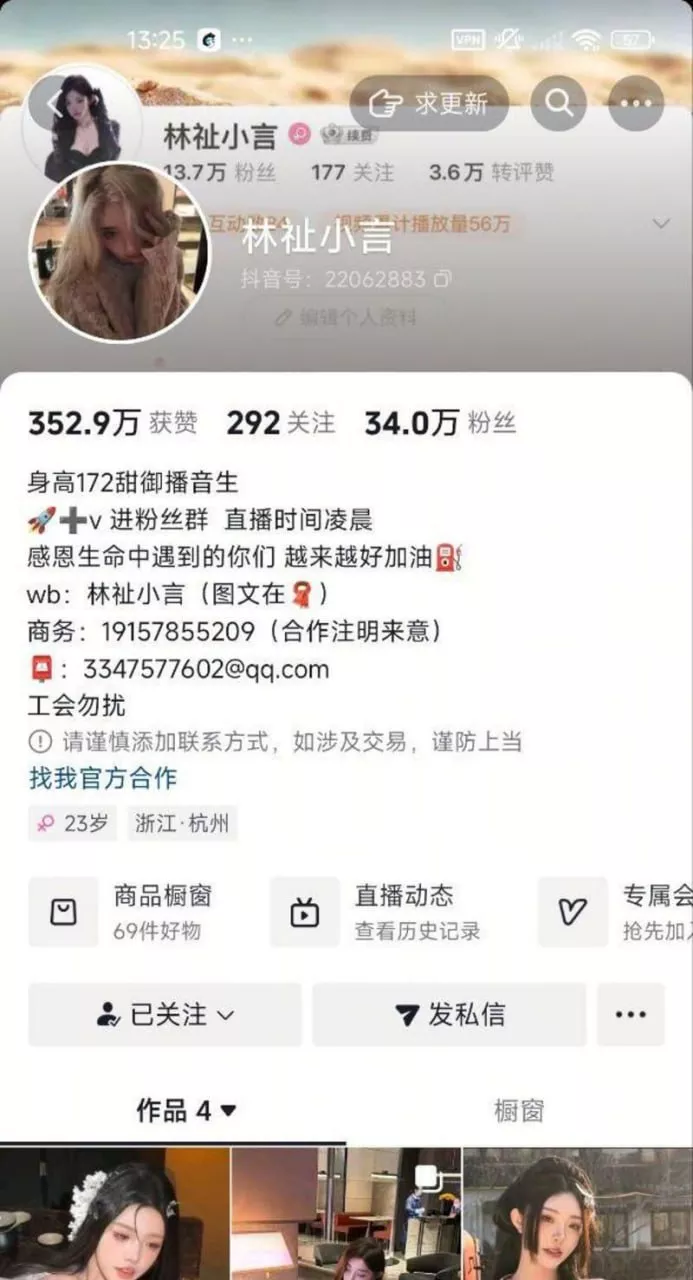Go back using the top-left arrow
693x1280 pixels.
(52, 104)
